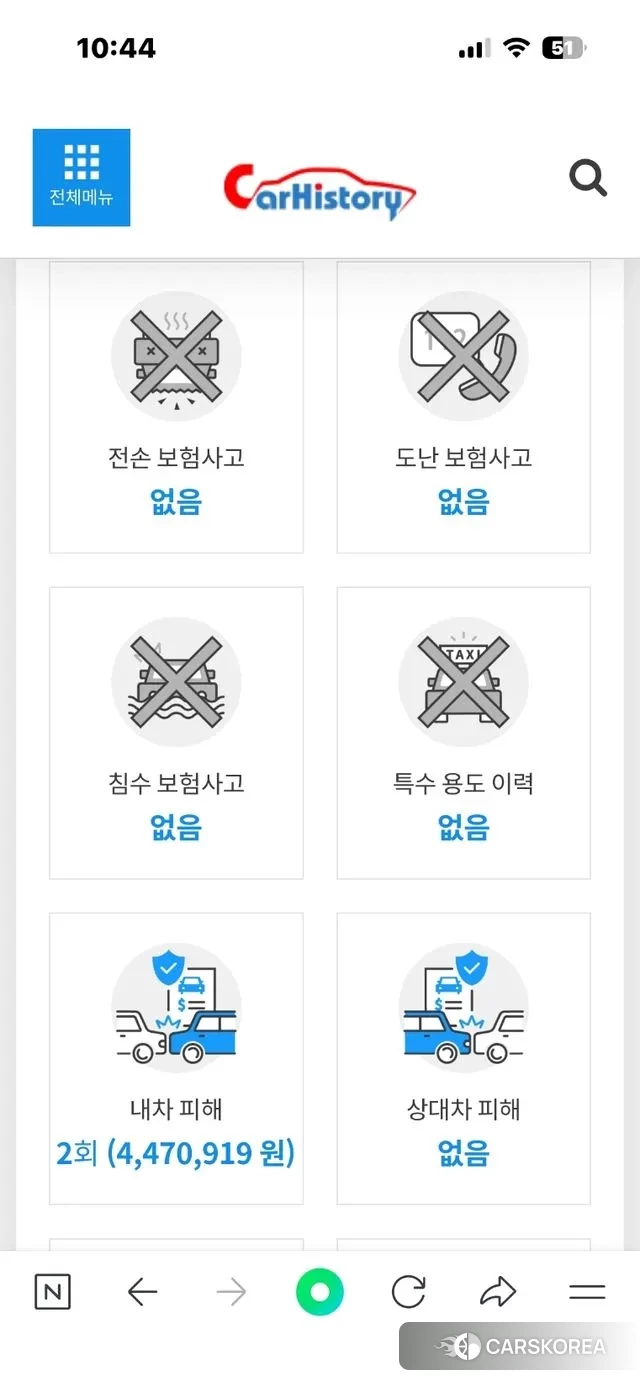Image resolution: width=640 pixels, height=1388 pixels.
Task: Go back to the previous page
Action: click(142, 1292)
